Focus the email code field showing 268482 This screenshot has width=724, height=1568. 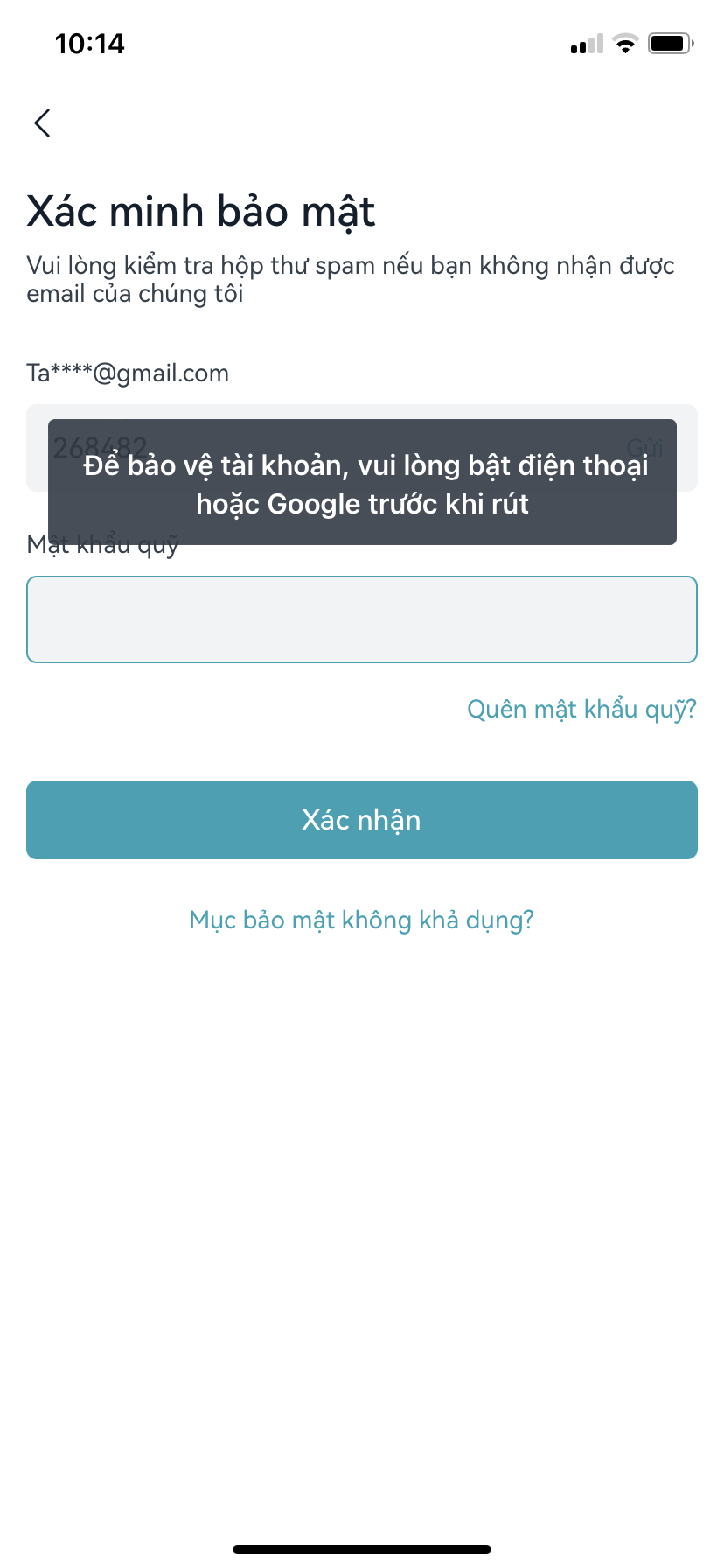point(262,448)
